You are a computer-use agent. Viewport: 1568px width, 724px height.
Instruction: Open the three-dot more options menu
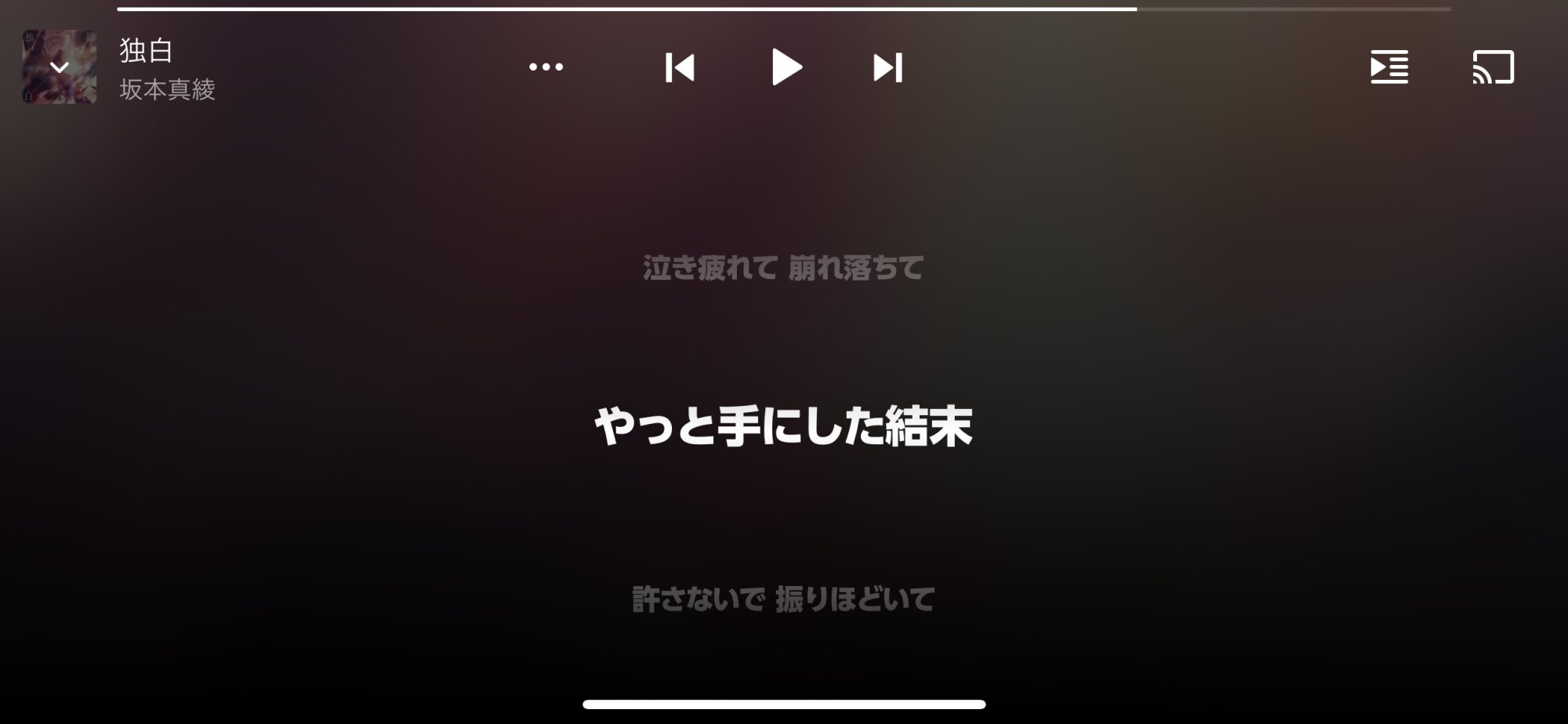pyautogui.click(x=546, y=67)
